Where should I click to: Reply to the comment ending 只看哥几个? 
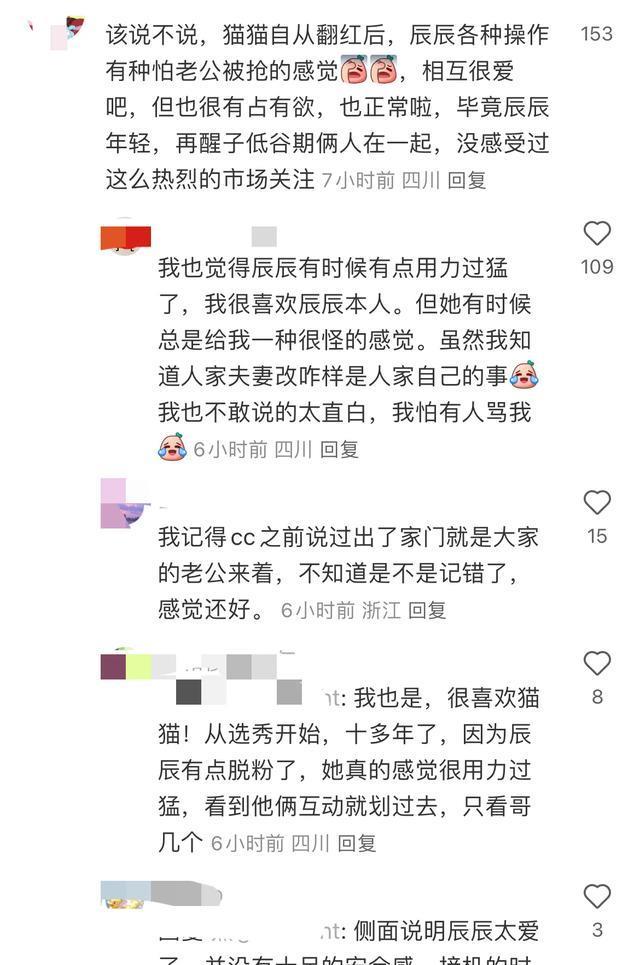click(356, 843)
